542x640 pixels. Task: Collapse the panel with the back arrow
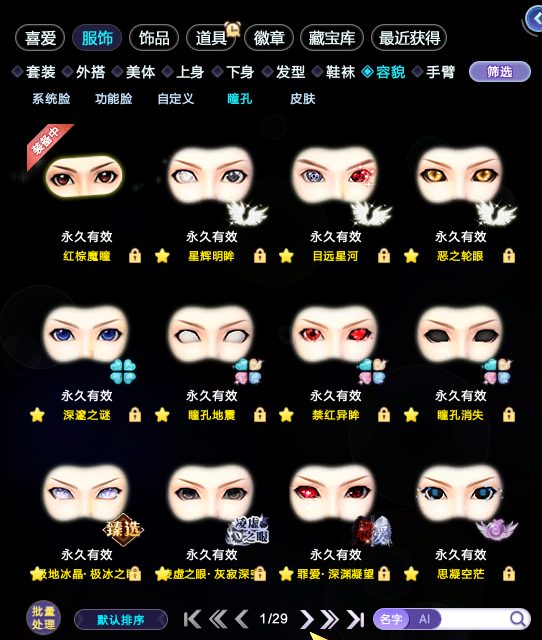(x=534, y=19)
